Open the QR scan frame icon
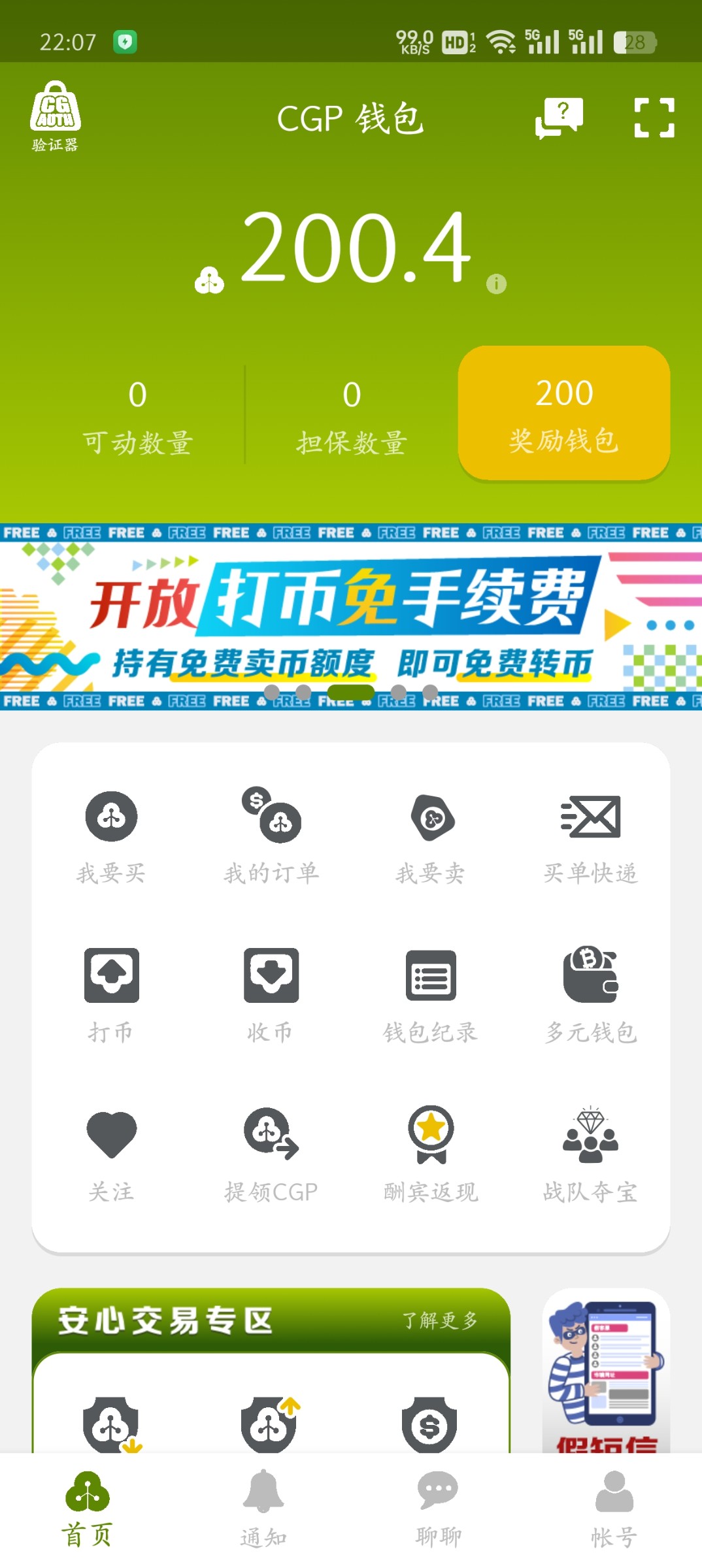The image size is (702, 1568). click(x=654, y=118)
